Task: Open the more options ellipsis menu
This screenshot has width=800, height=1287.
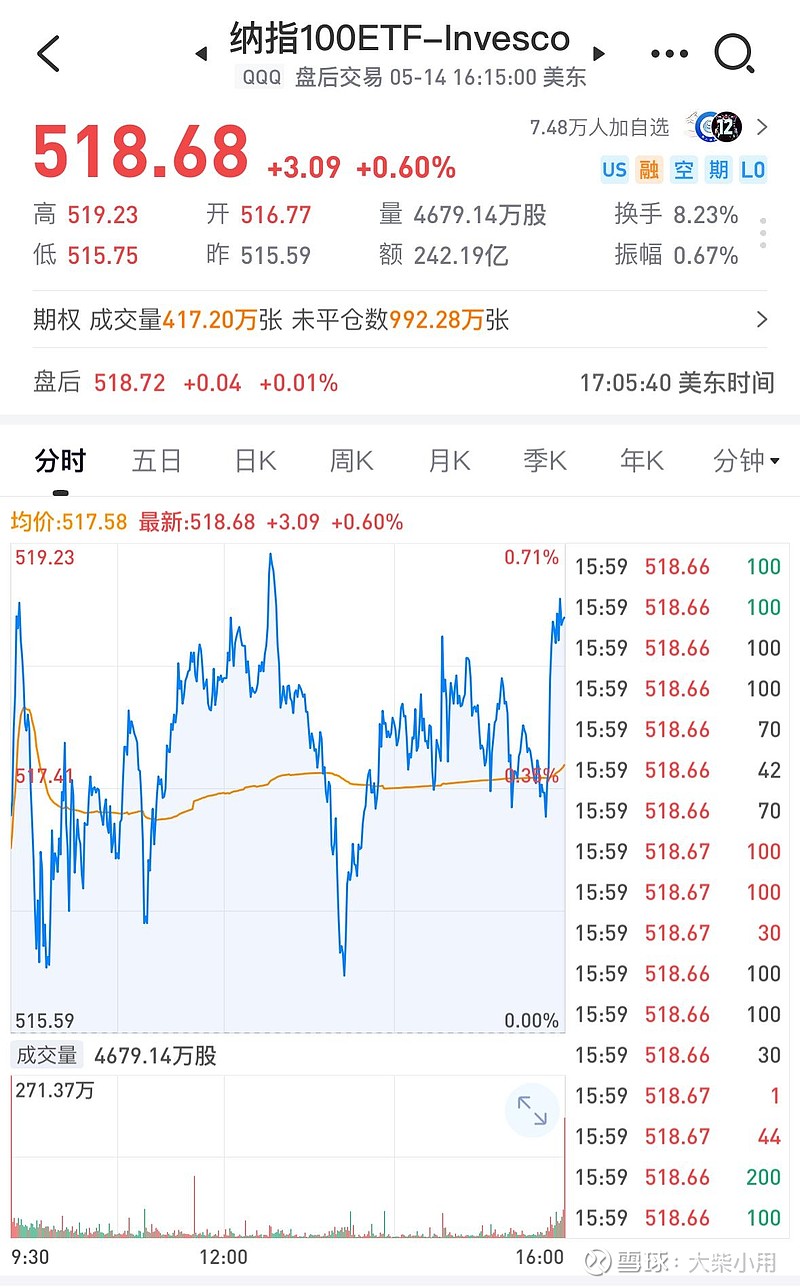Action: [668, 54]
